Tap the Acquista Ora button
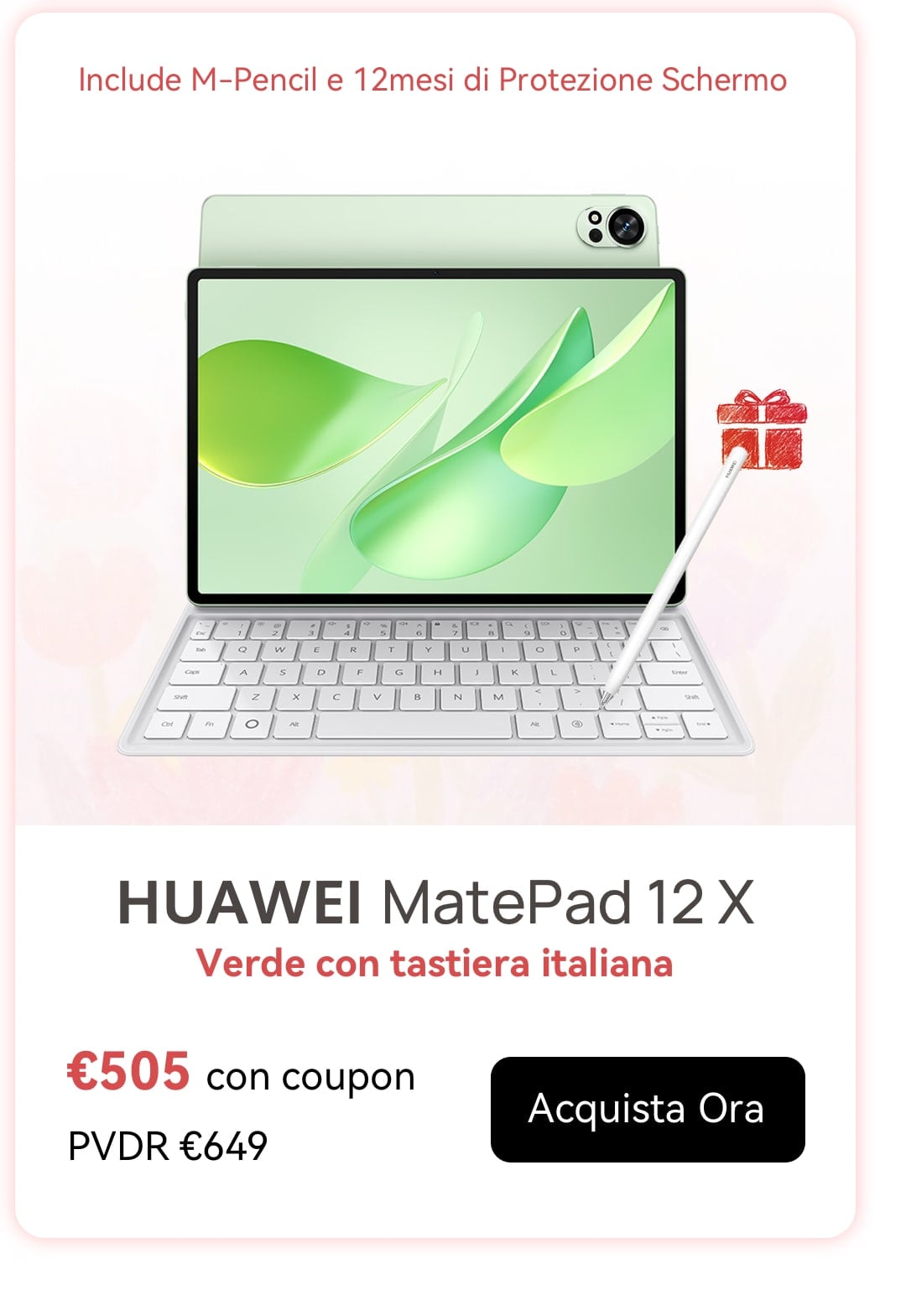The height and width of the screenshot is (1316, 906). [647, 1109]
